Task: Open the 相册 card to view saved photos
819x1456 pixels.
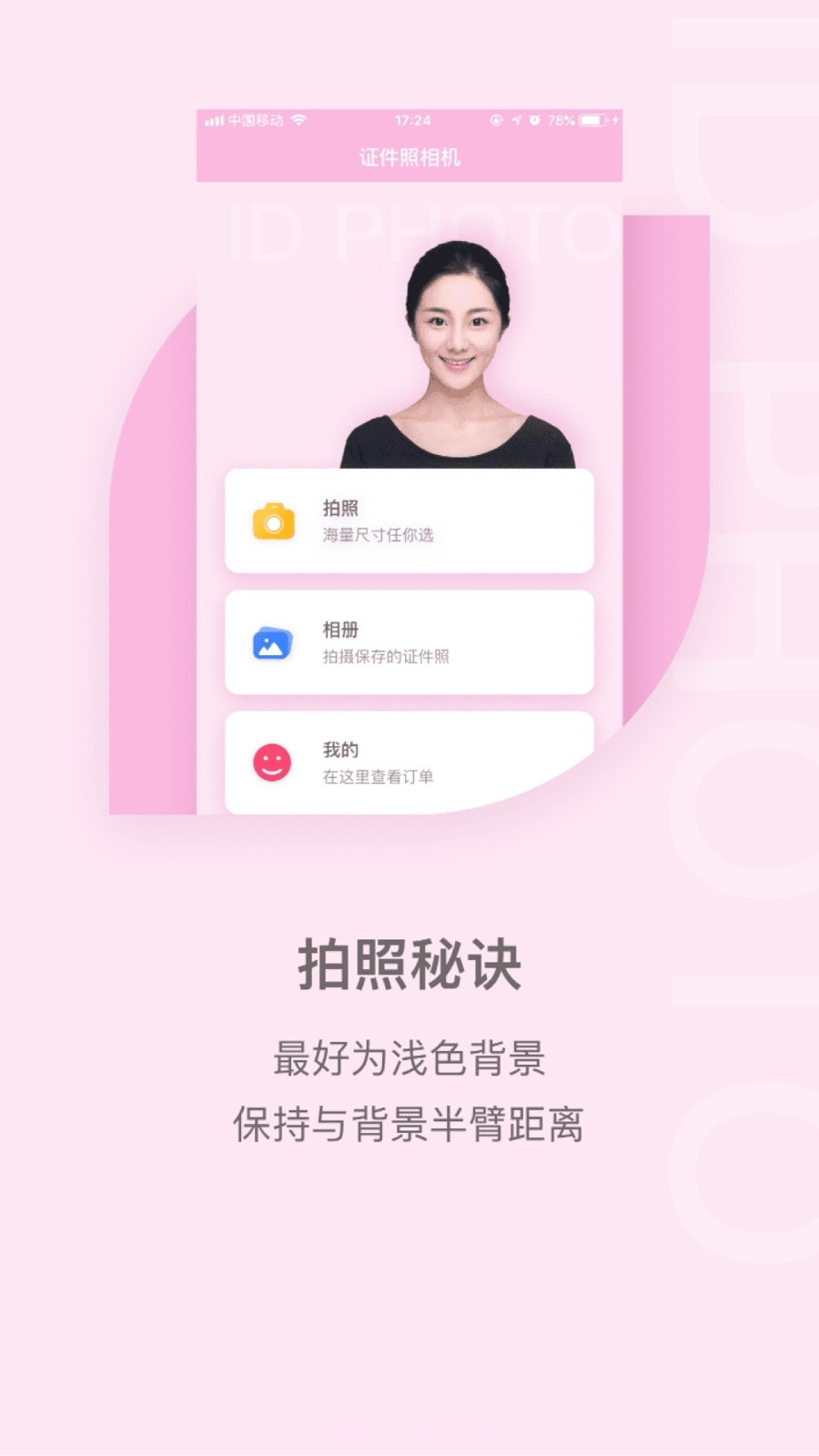Action: 409,642
